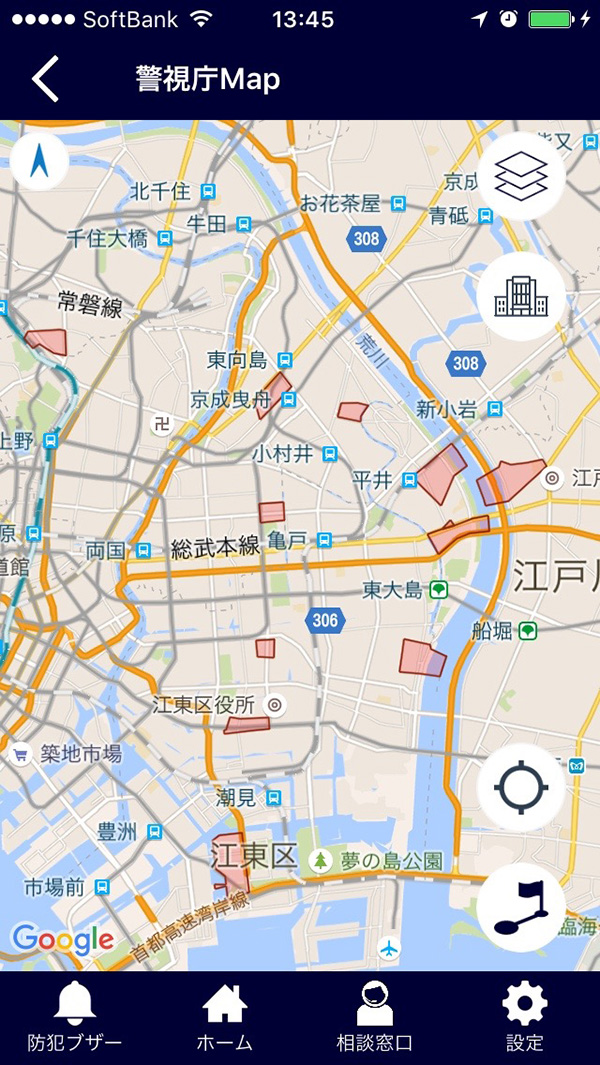600x1065 pixels.
Task: Tap the flag marker button
Action: [521, 907]
